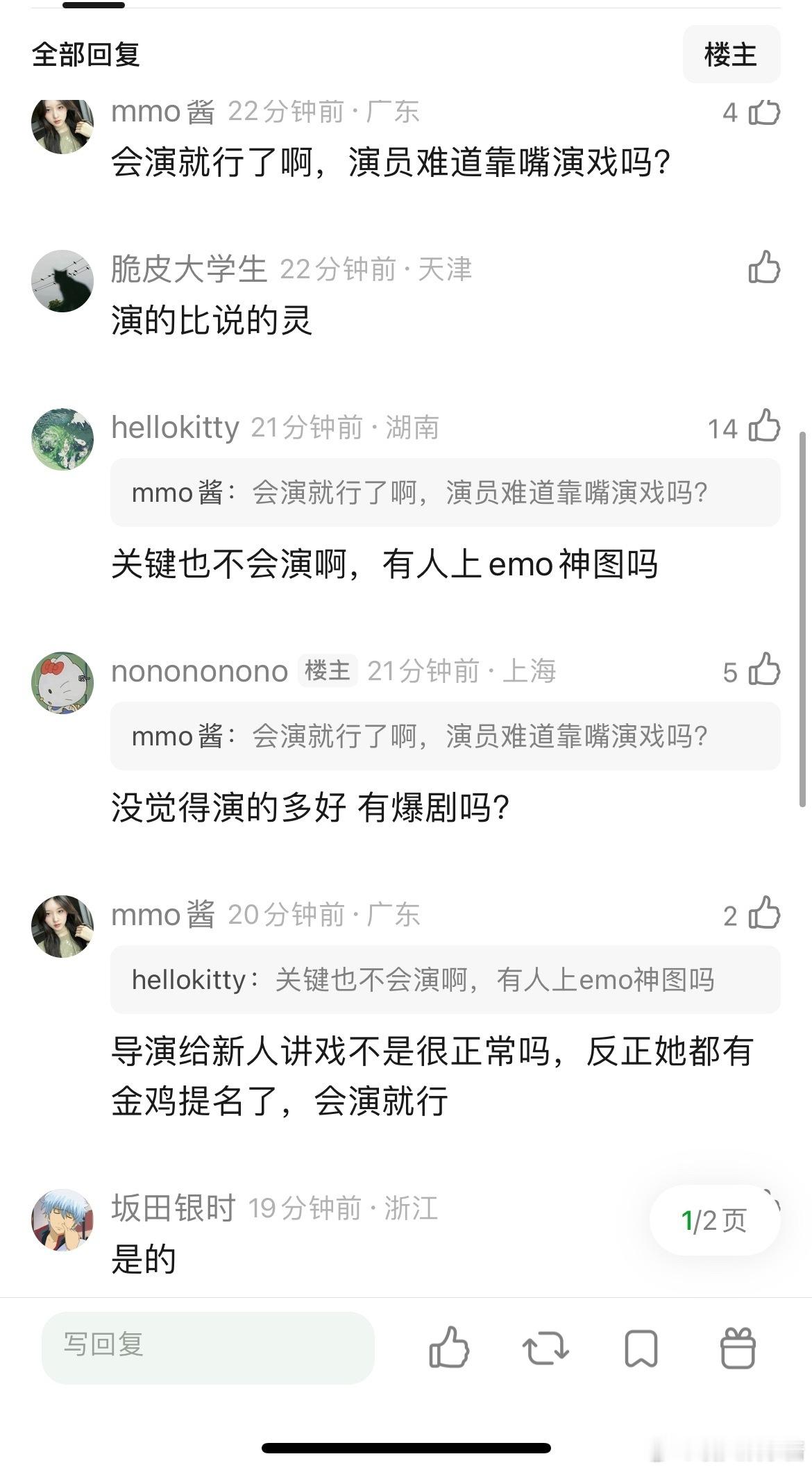Open 脆皮大学生's profile avatar
The image size is (812, 1470).
[62, 278]
